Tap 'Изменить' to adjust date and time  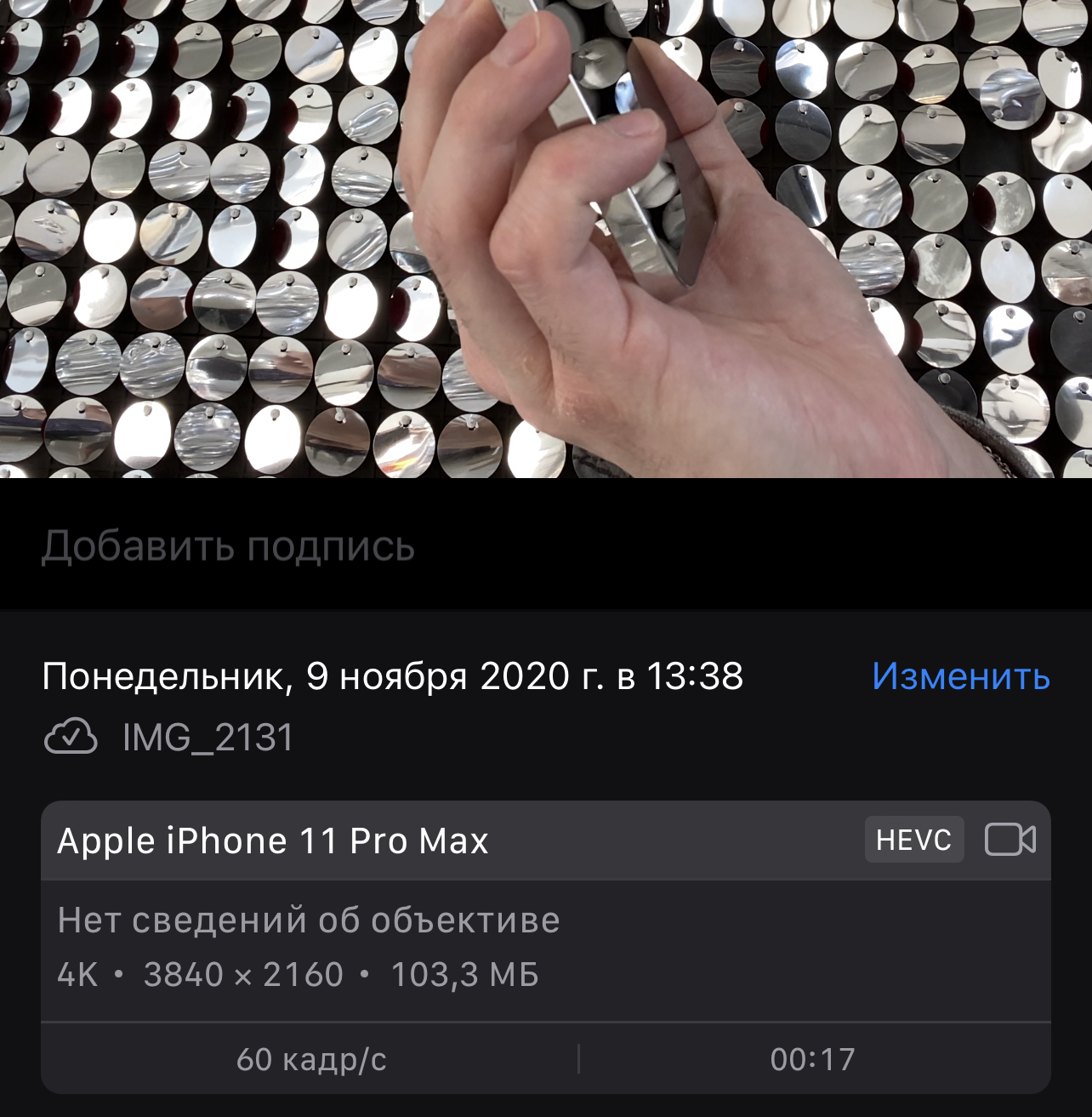pos(960,676)
